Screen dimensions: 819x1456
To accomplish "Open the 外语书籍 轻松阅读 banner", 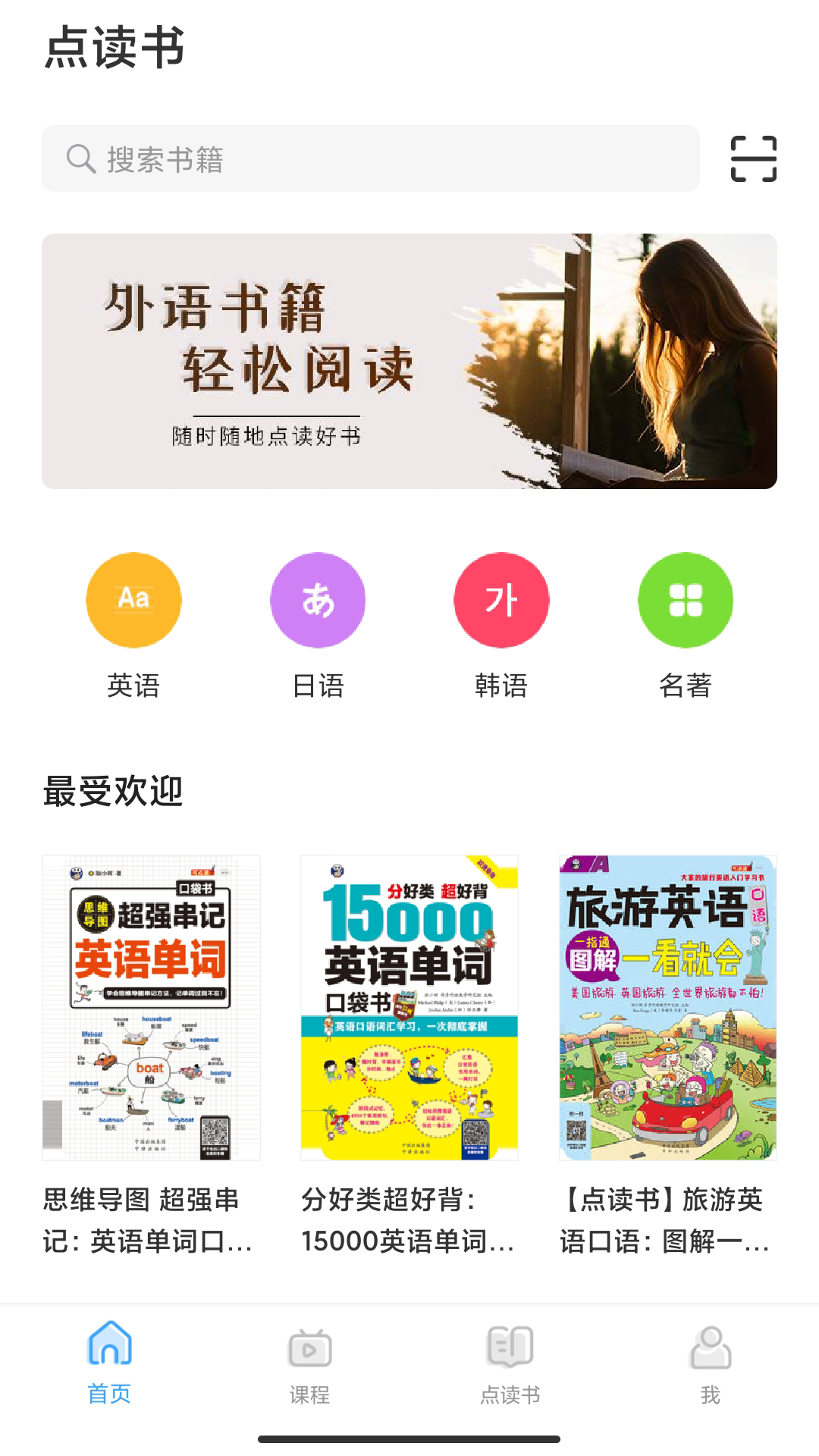I will coord(409,361).
